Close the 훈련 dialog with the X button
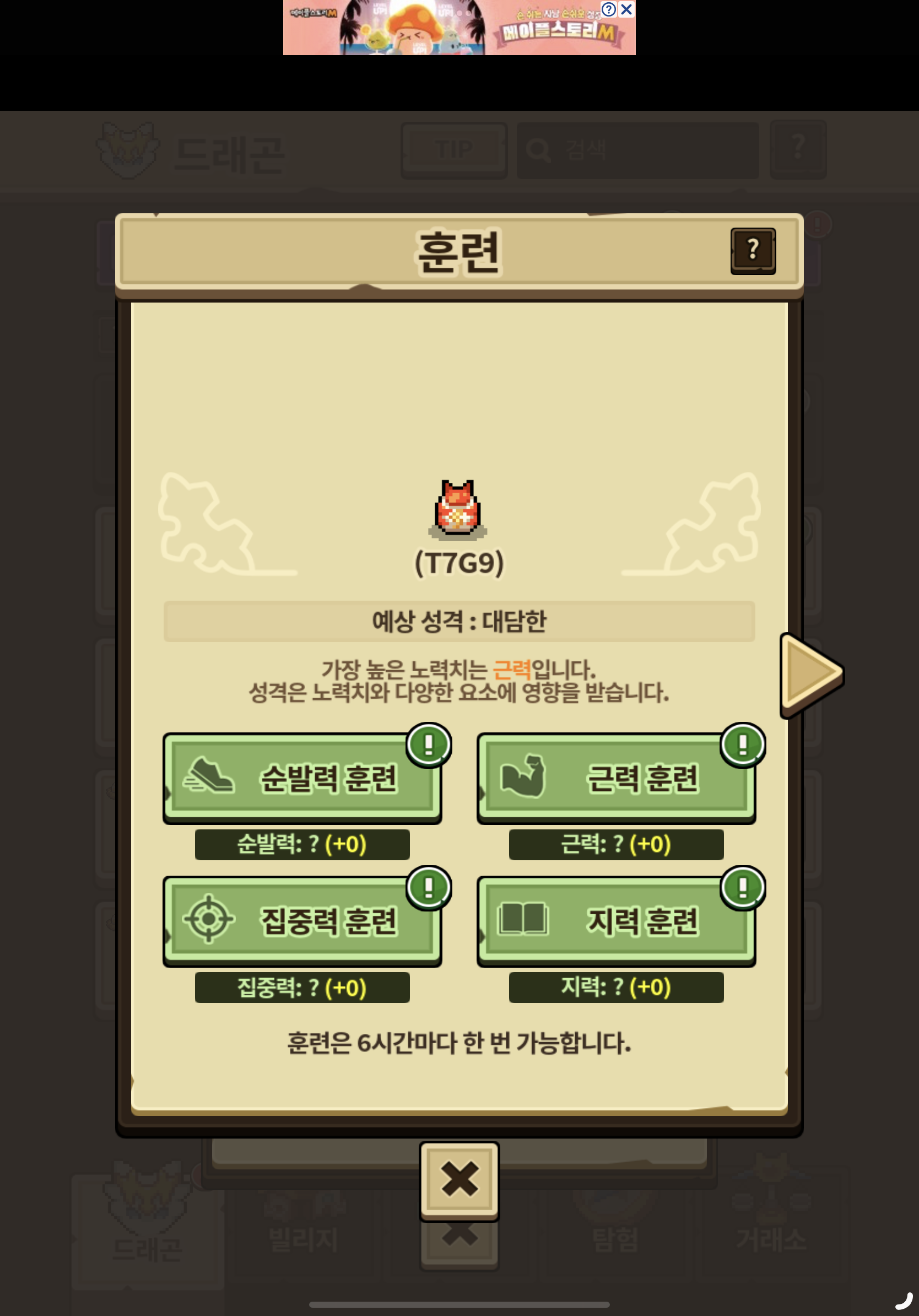919x1316 pixels. click(x=459, y=1181)
